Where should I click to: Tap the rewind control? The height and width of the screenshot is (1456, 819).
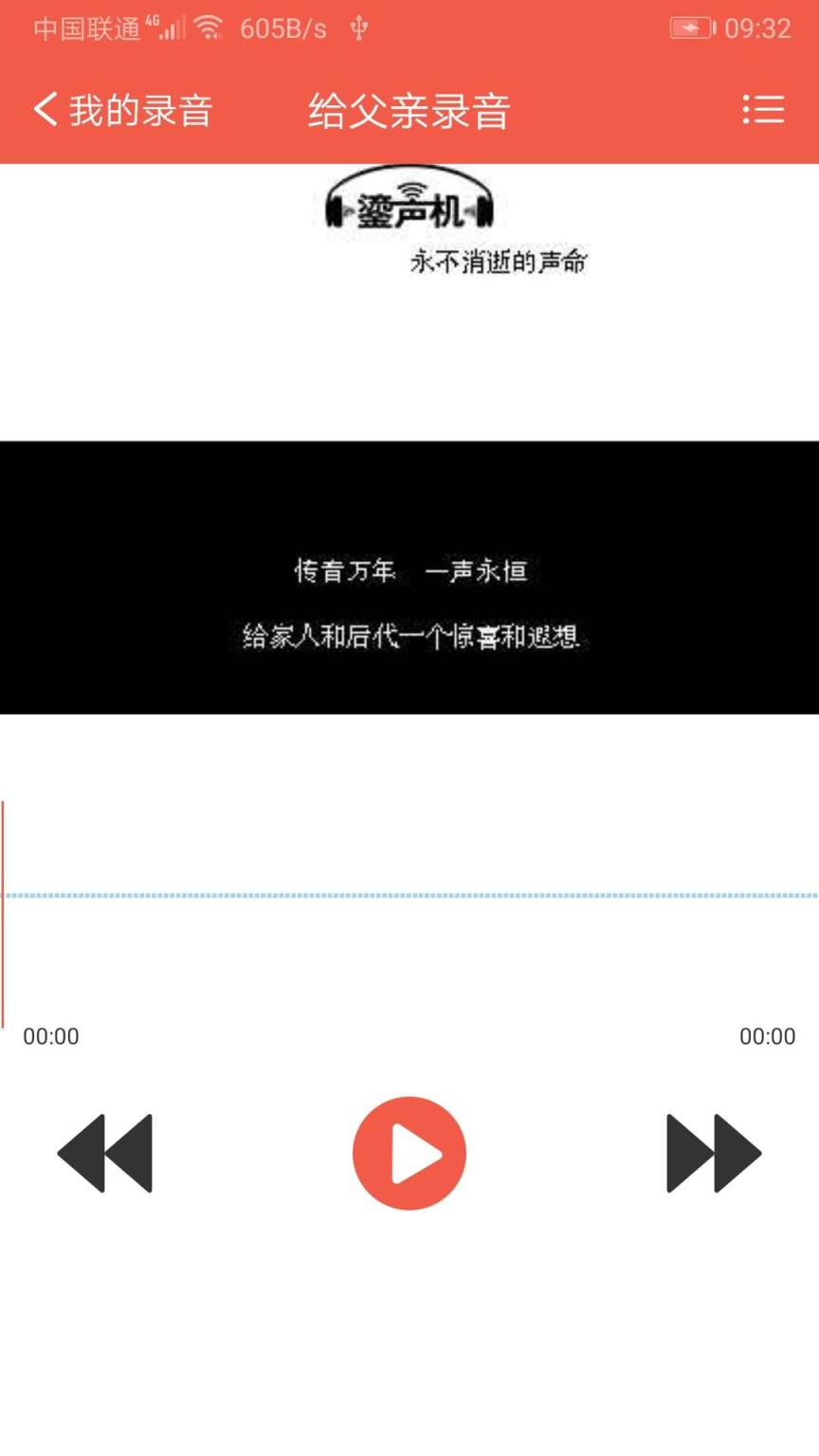point(104,1153)
